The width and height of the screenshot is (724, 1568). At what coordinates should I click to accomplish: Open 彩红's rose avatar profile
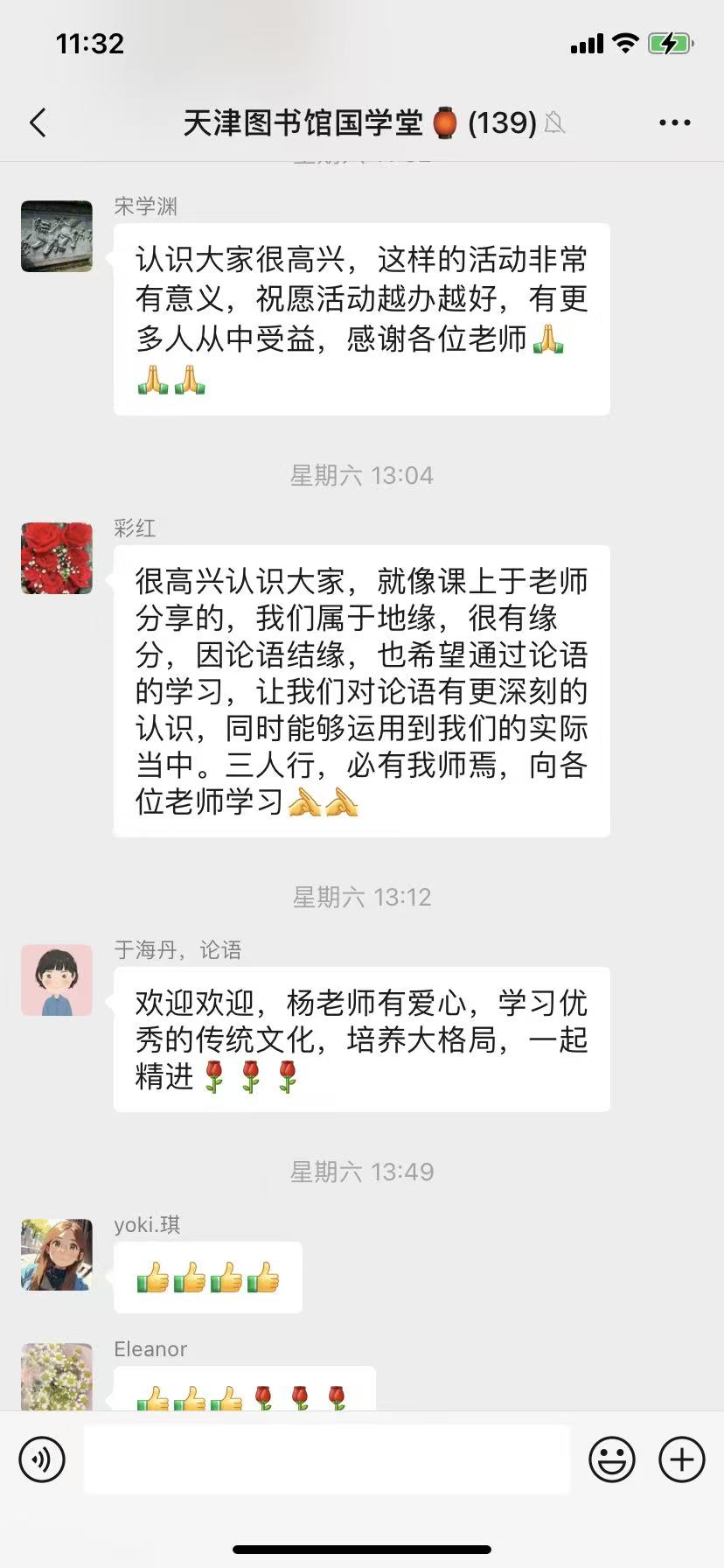tap(57, 558)
